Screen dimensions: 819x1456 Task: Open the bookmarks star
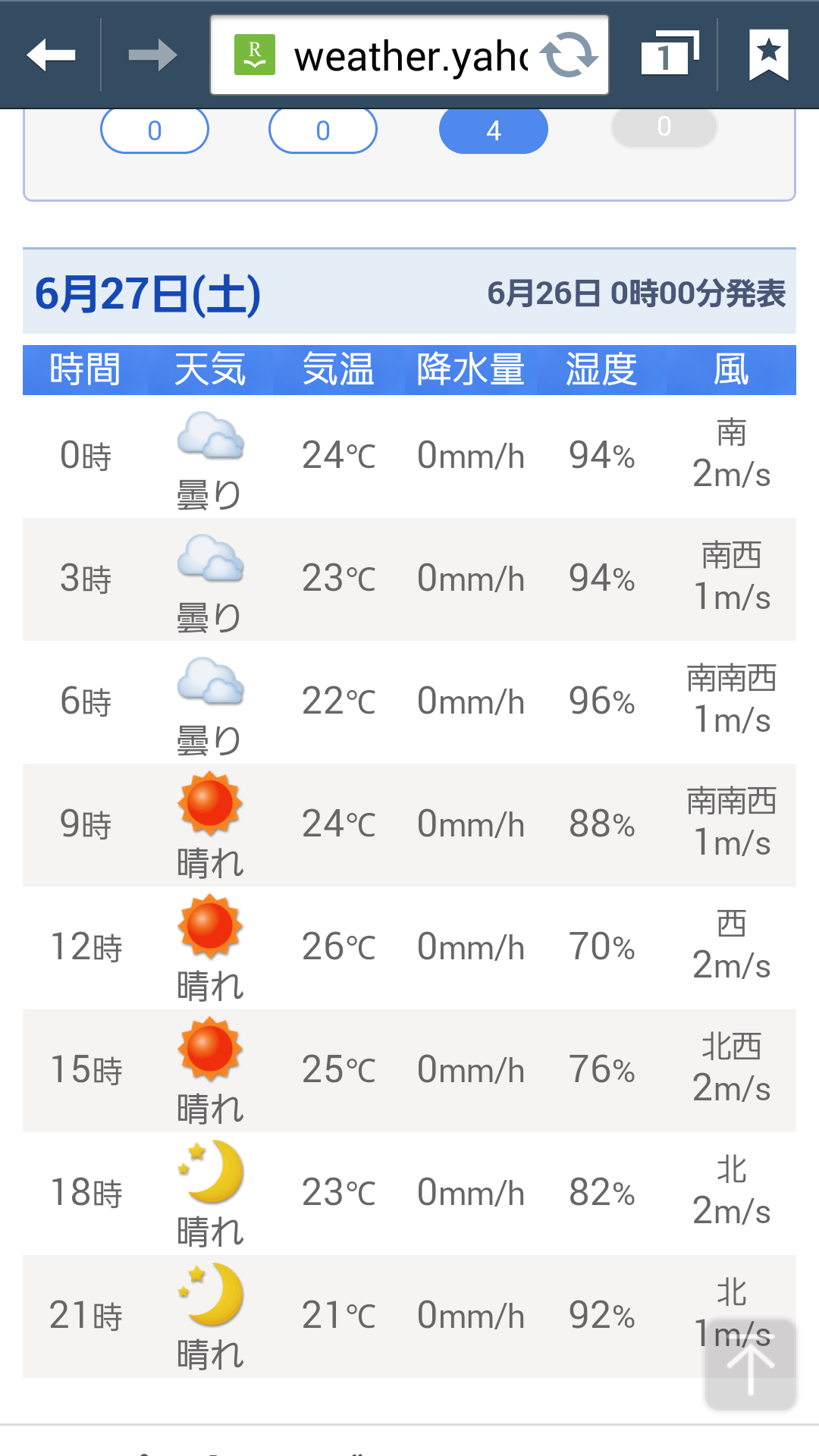(768, 55)
